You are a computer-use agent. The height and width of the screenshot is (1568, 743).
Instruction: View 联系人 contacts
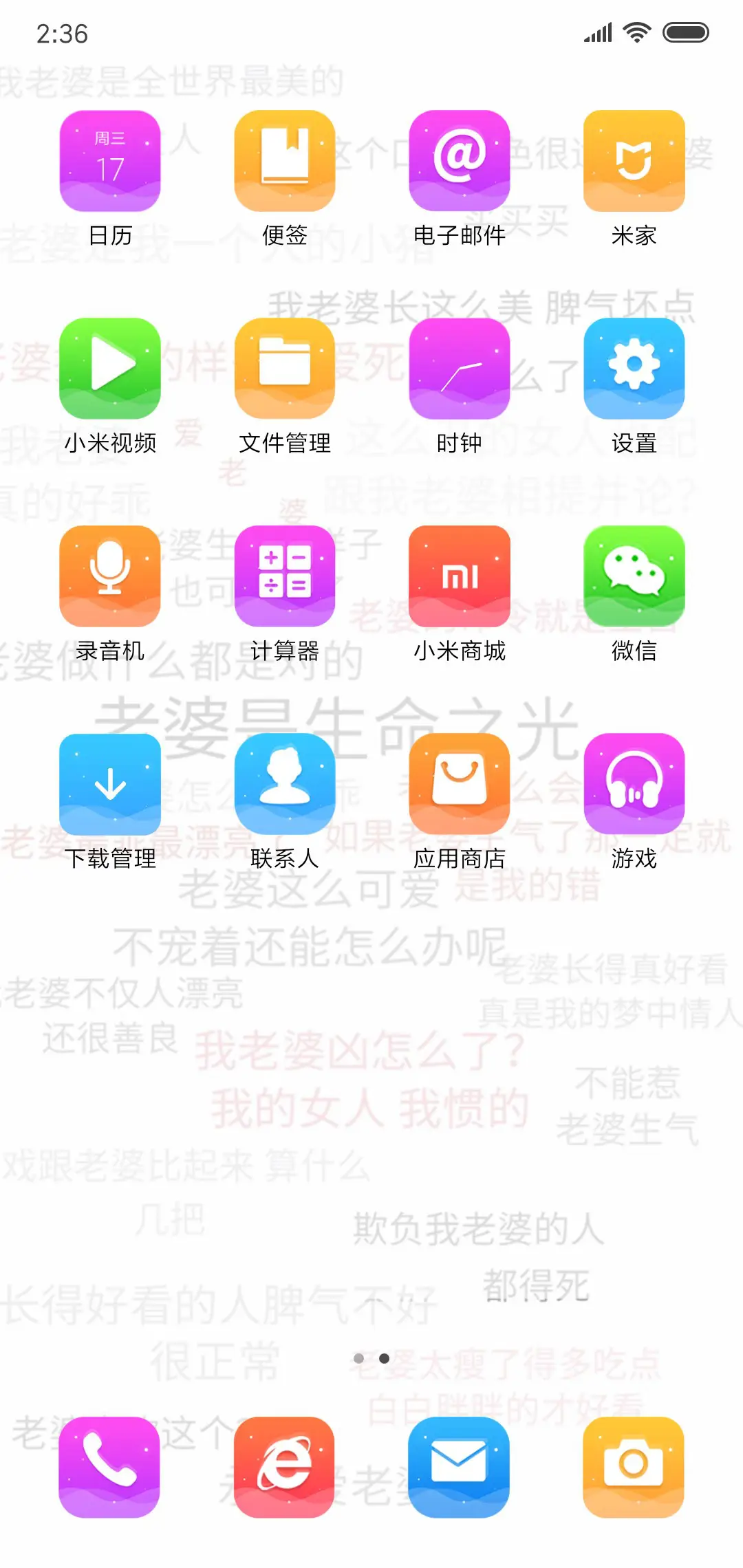click(x=285, y=784)
